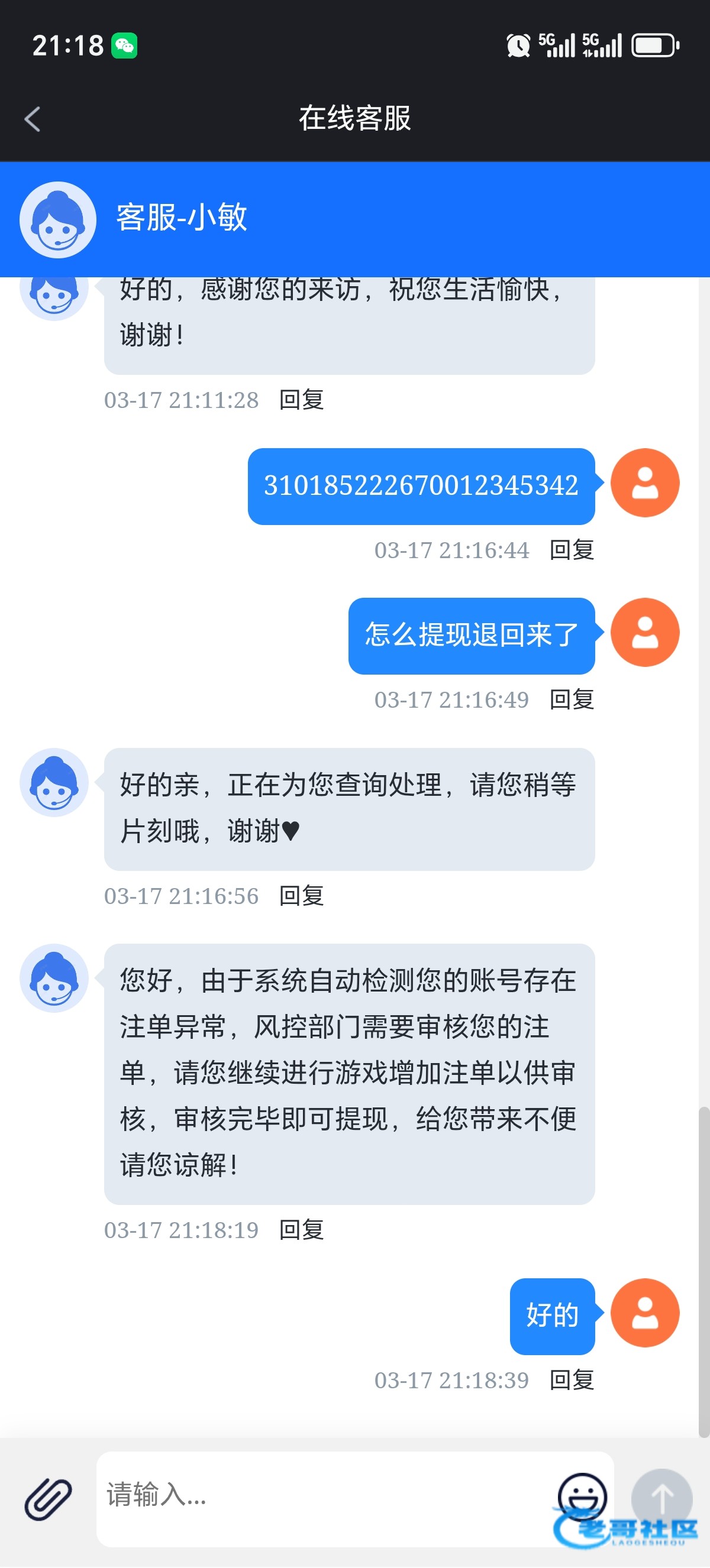Reply to the 怎么提现退回来了 message
Screen dimensions: 710x1568
point(572,699)
